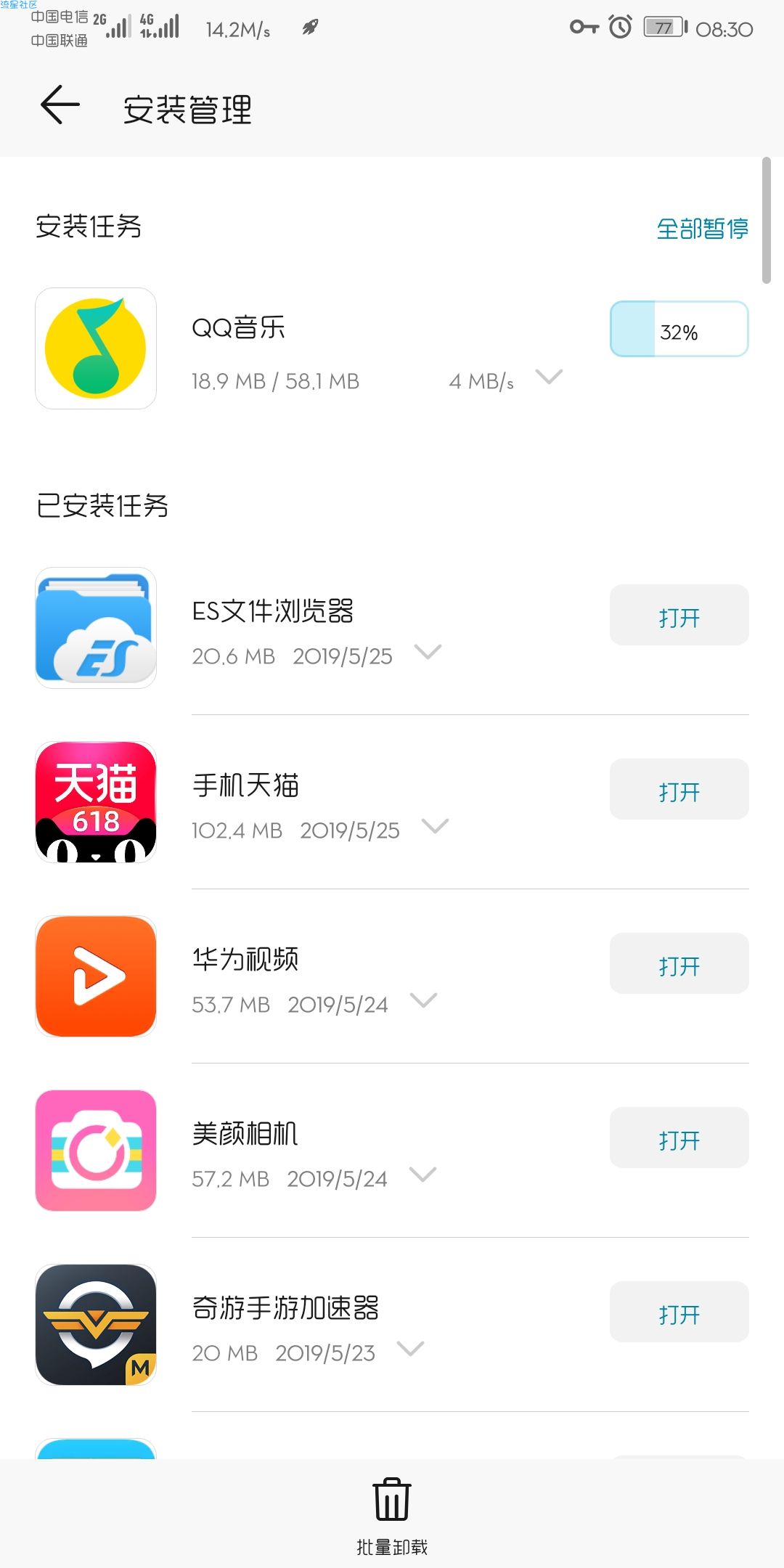Expand the 手机天猫 row chevron
The height and width of the screenshot is (1568, 784).
point(435,826)
